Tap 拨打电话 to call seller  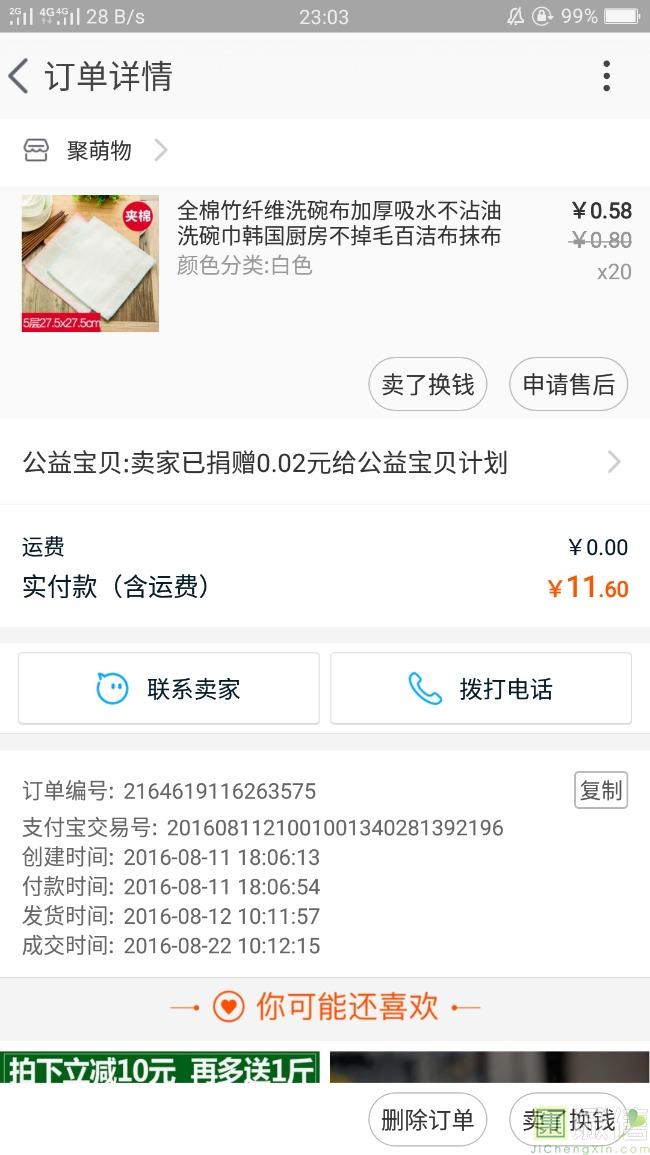coord(481,689)
